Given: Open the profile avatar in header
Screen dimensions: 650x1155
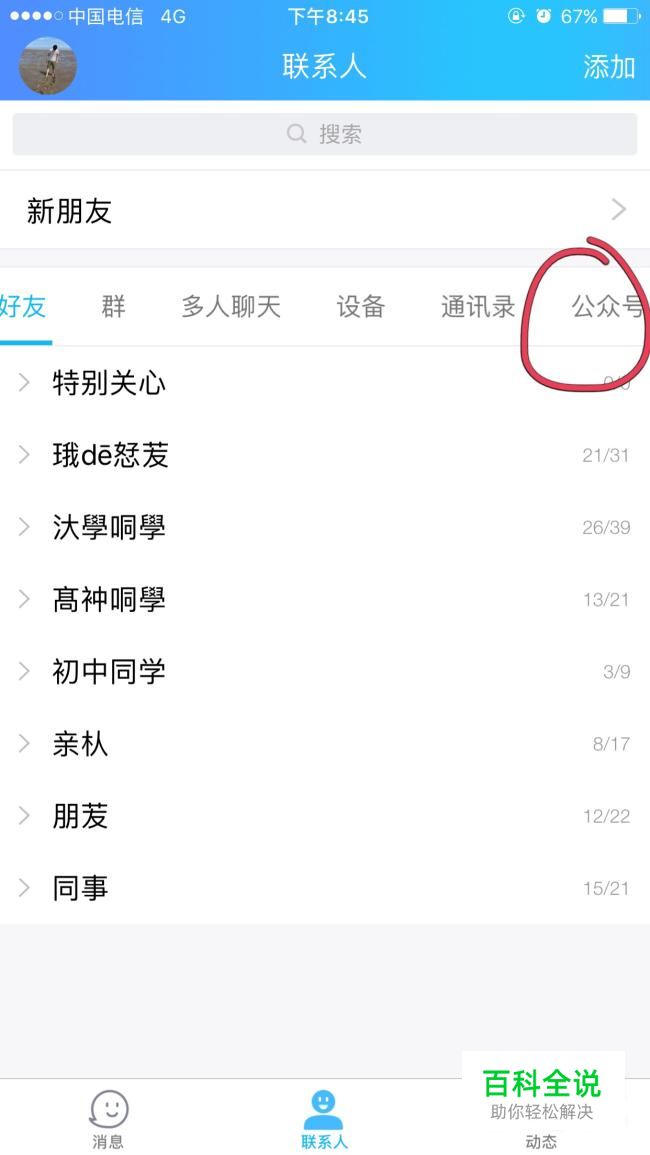Looking at the screenshot, I should (x=47, y=66).
